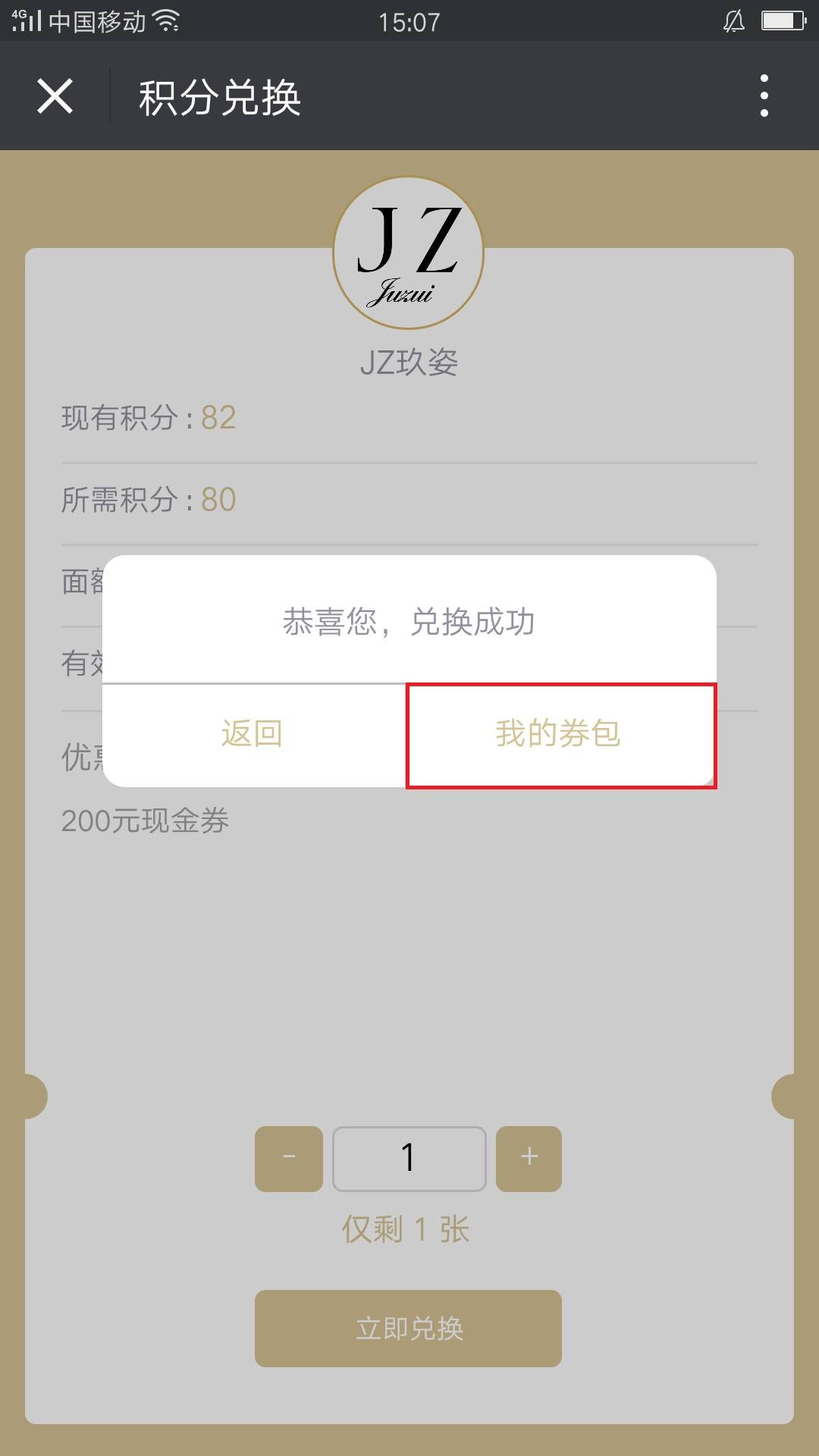Tap the quantity field showing 1
This screenshot has width=819, height=1456.
tap(409, 1158)
